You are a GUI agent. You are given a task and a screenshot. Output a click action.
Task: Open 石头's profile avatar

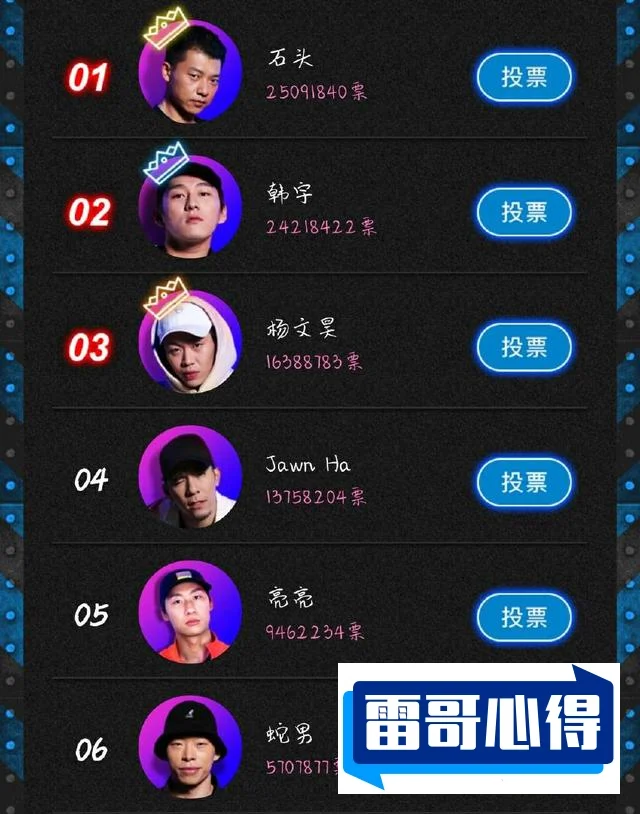click(x=190, y=74)
